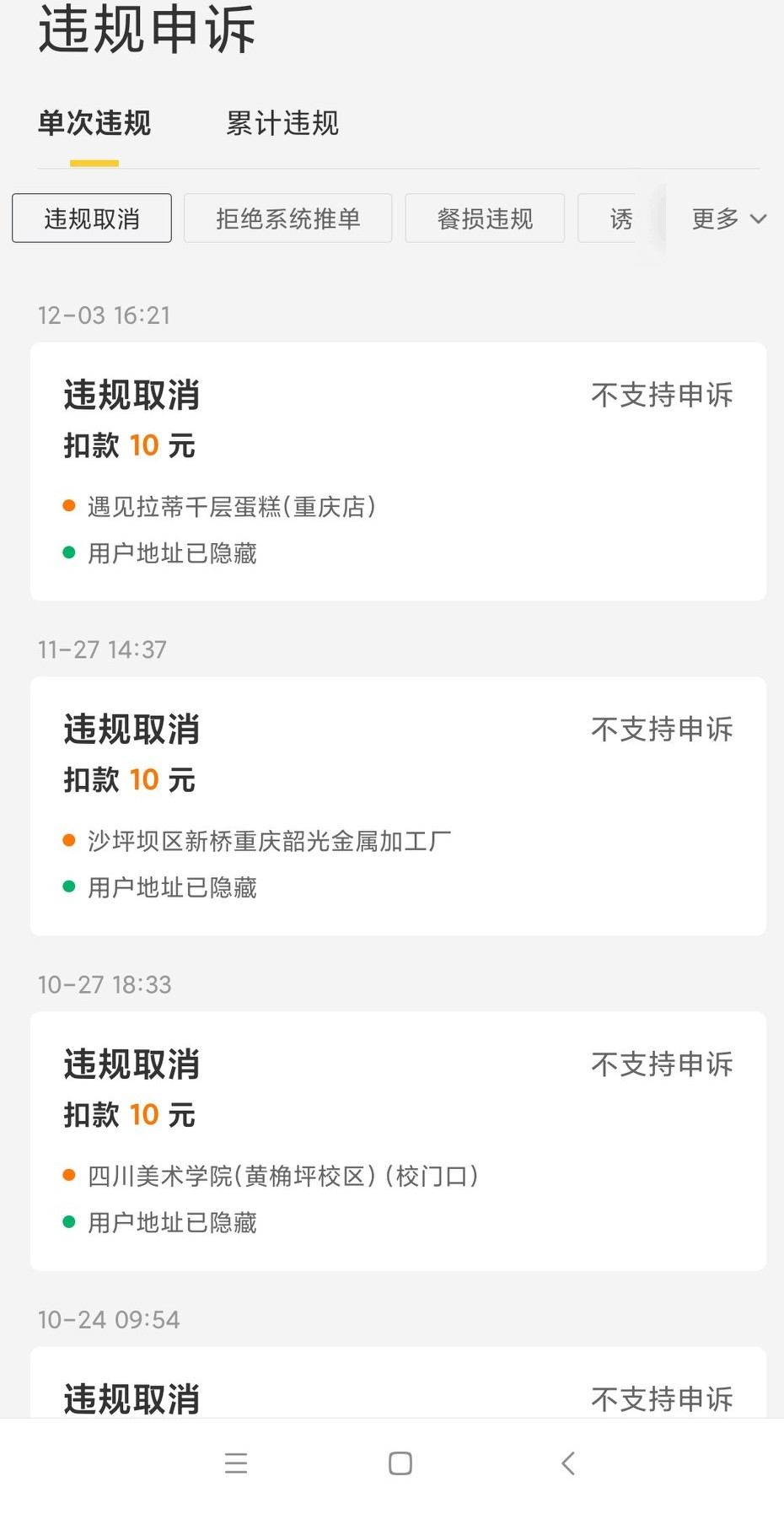
Task: Select the 违规取消 filter chip
Action: [91, 218]
